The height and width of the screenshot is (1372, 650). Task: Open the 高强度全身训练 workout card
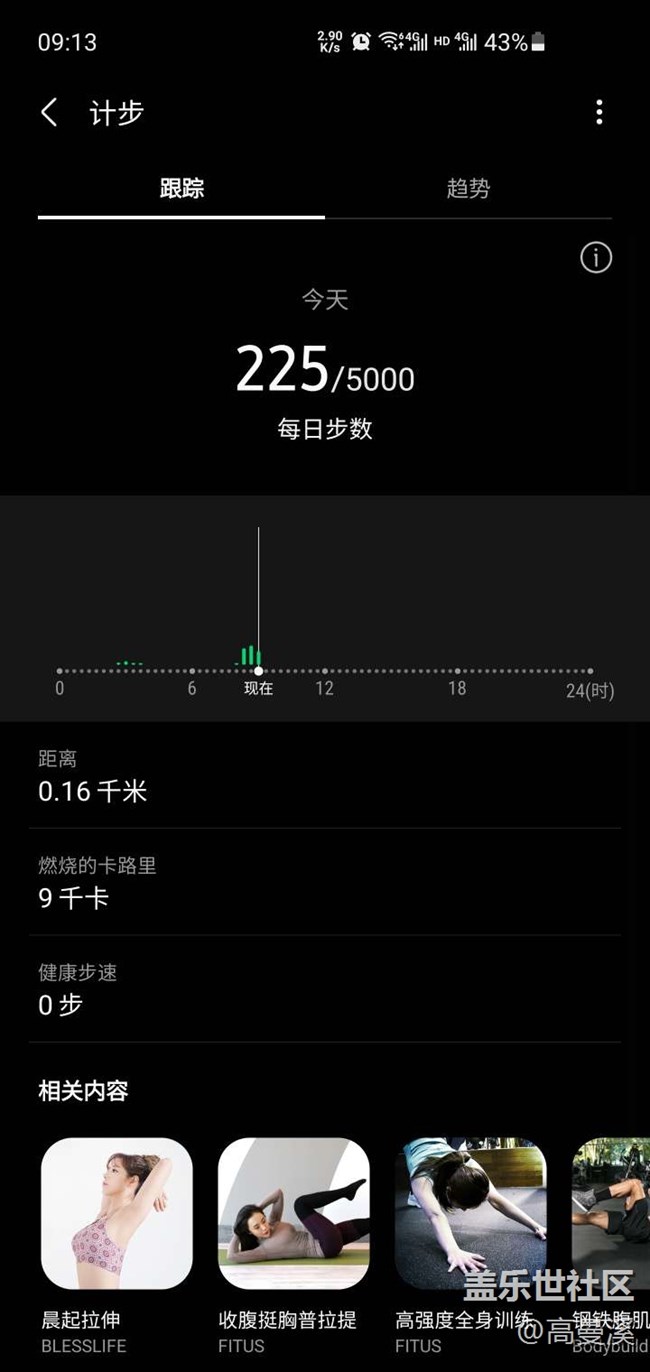coord(471,1213)
